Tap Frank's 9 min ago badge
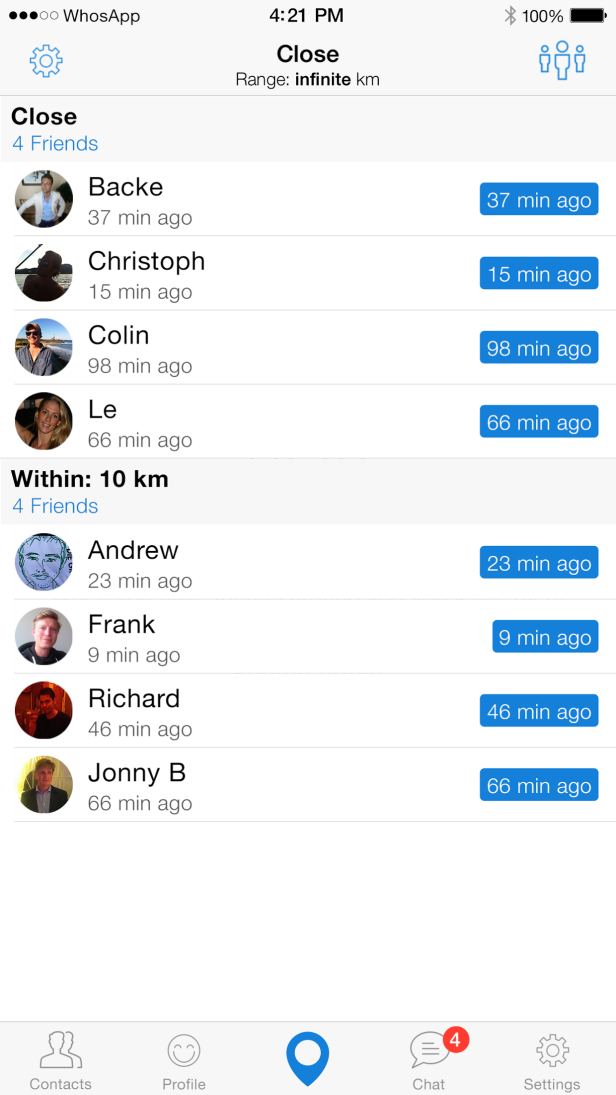 (x=545, y=637)
